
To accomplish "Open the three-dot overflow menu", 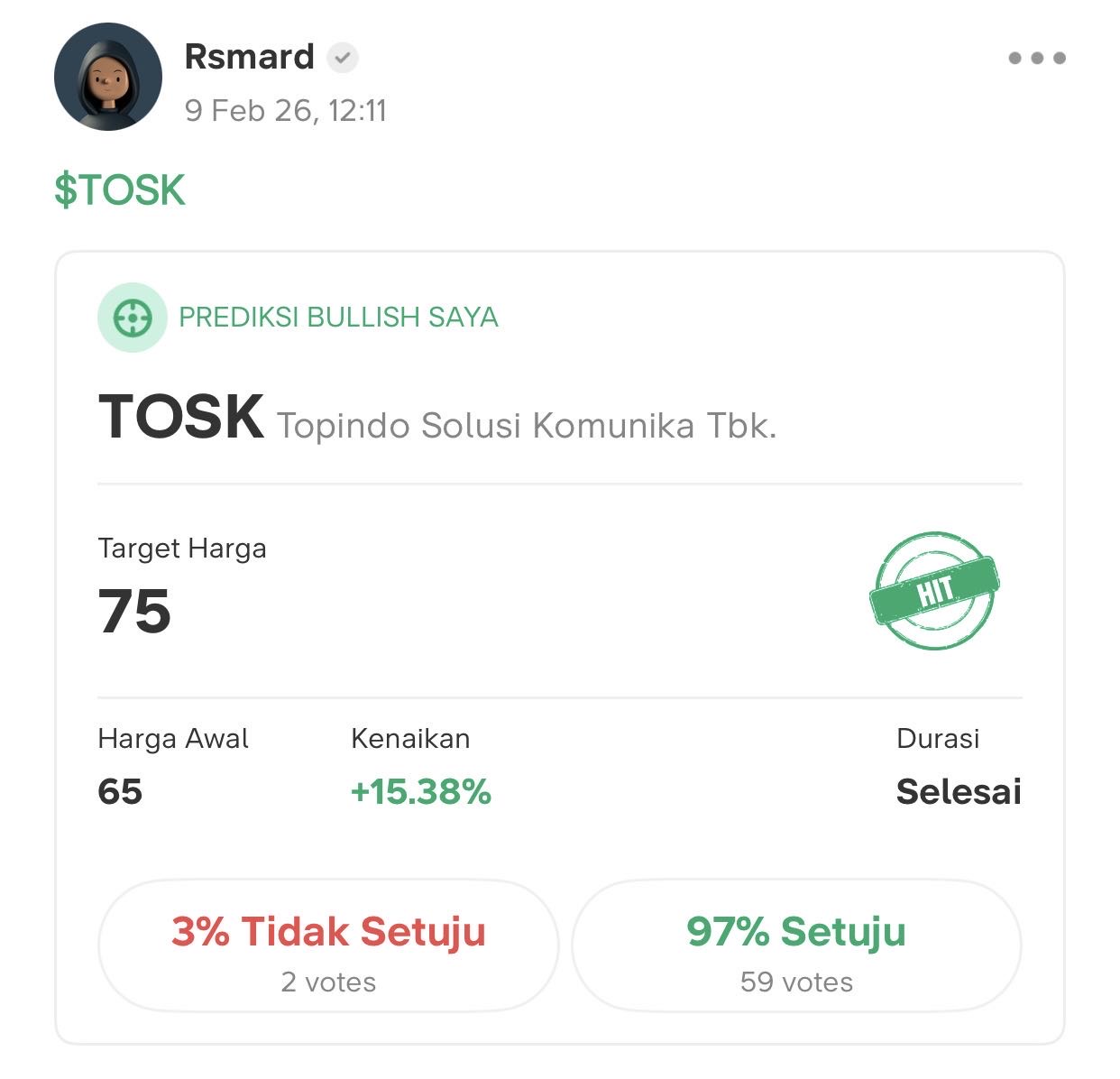I will coord(1036,59).
